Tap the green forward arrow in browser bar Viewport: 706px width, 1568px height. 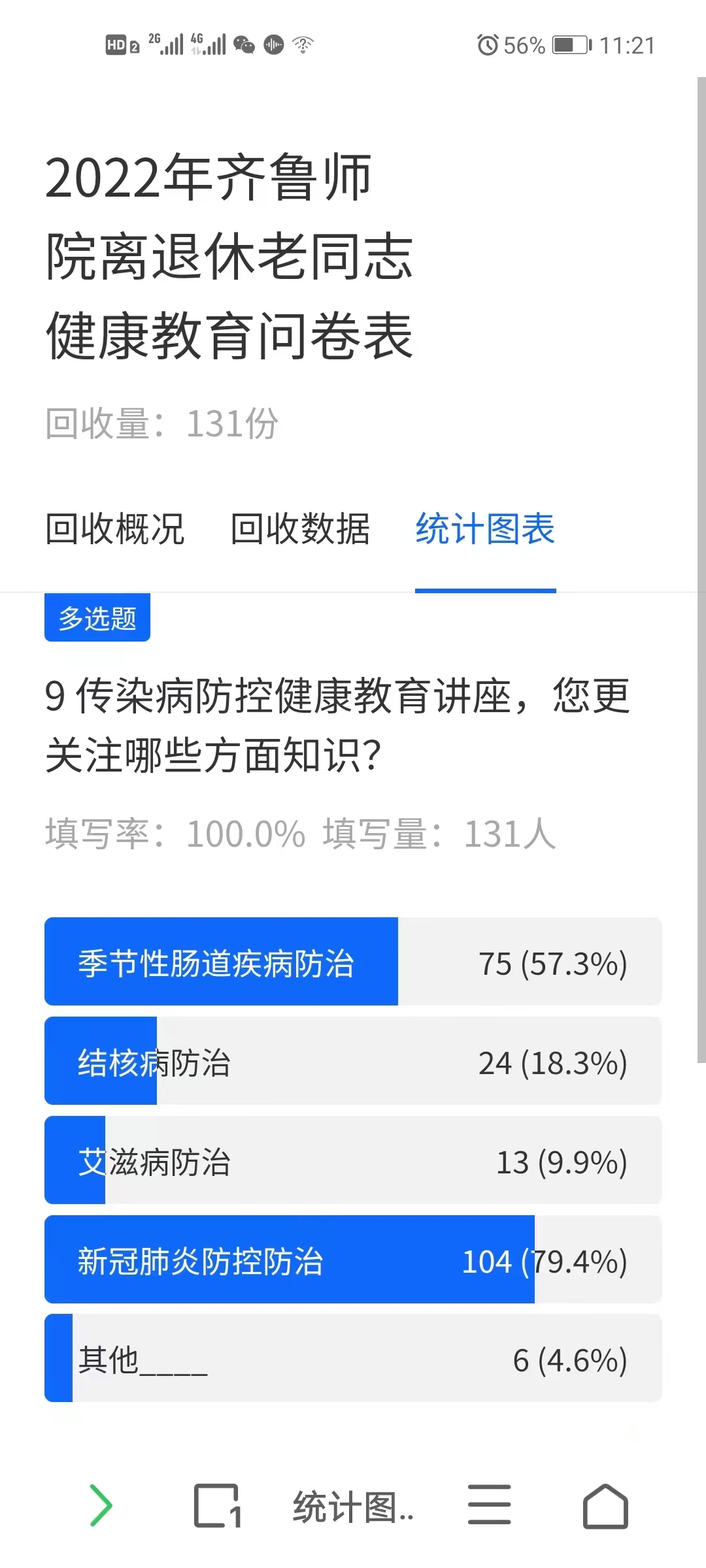point(101,1505)
